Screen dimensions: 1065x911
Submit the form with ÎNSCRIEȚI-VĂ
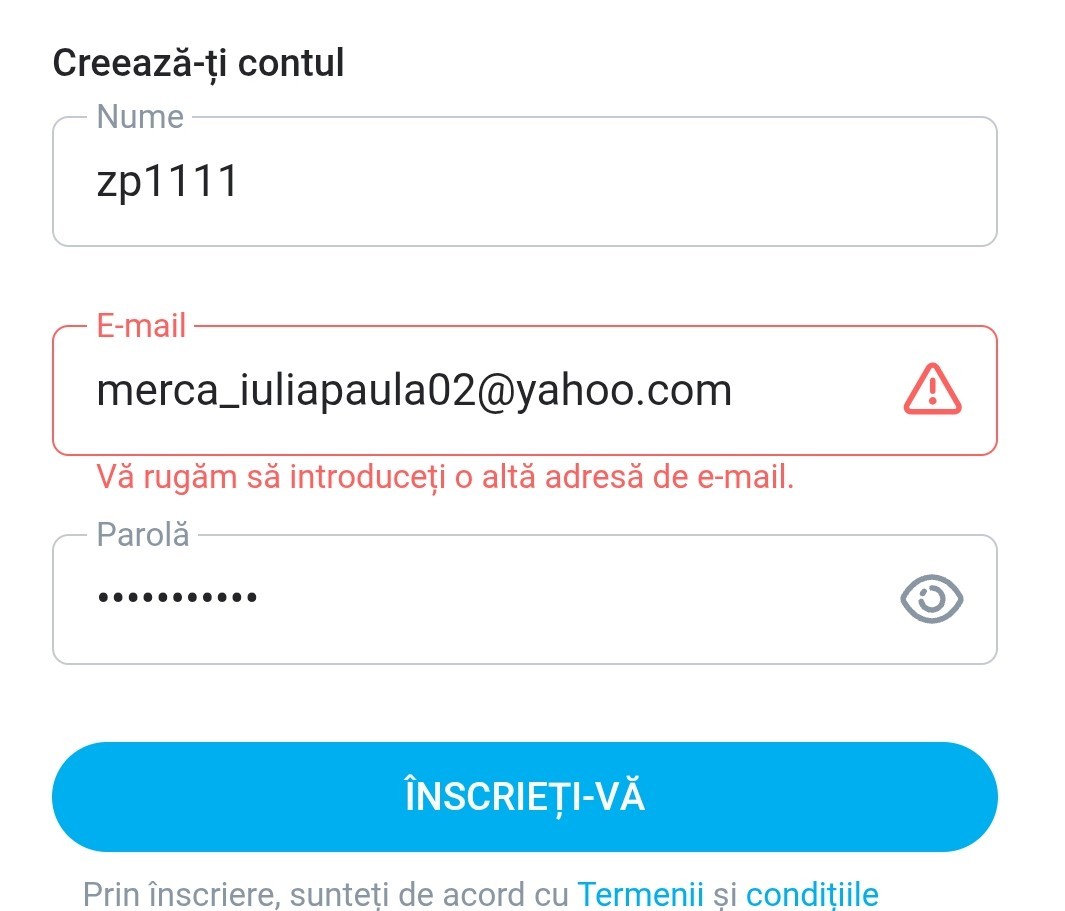pos(524,797)
